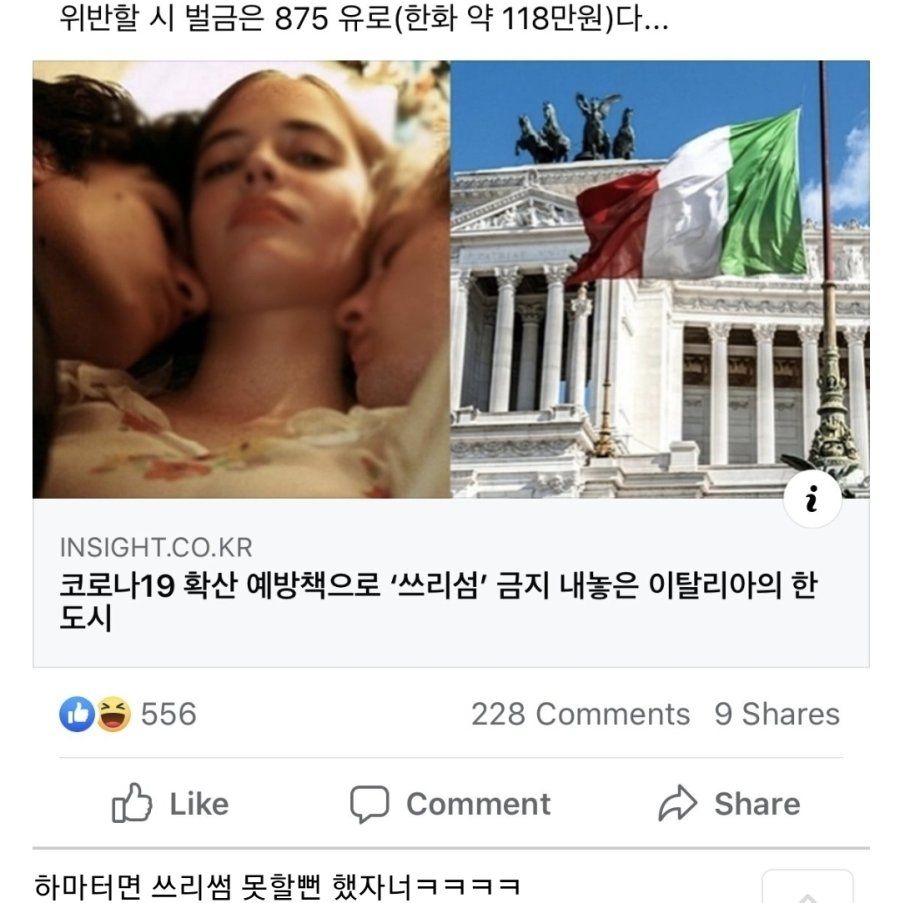Open the Comment button
This screenshot has width=900, height=903.
pyautogui.click(x=450, y=804)
